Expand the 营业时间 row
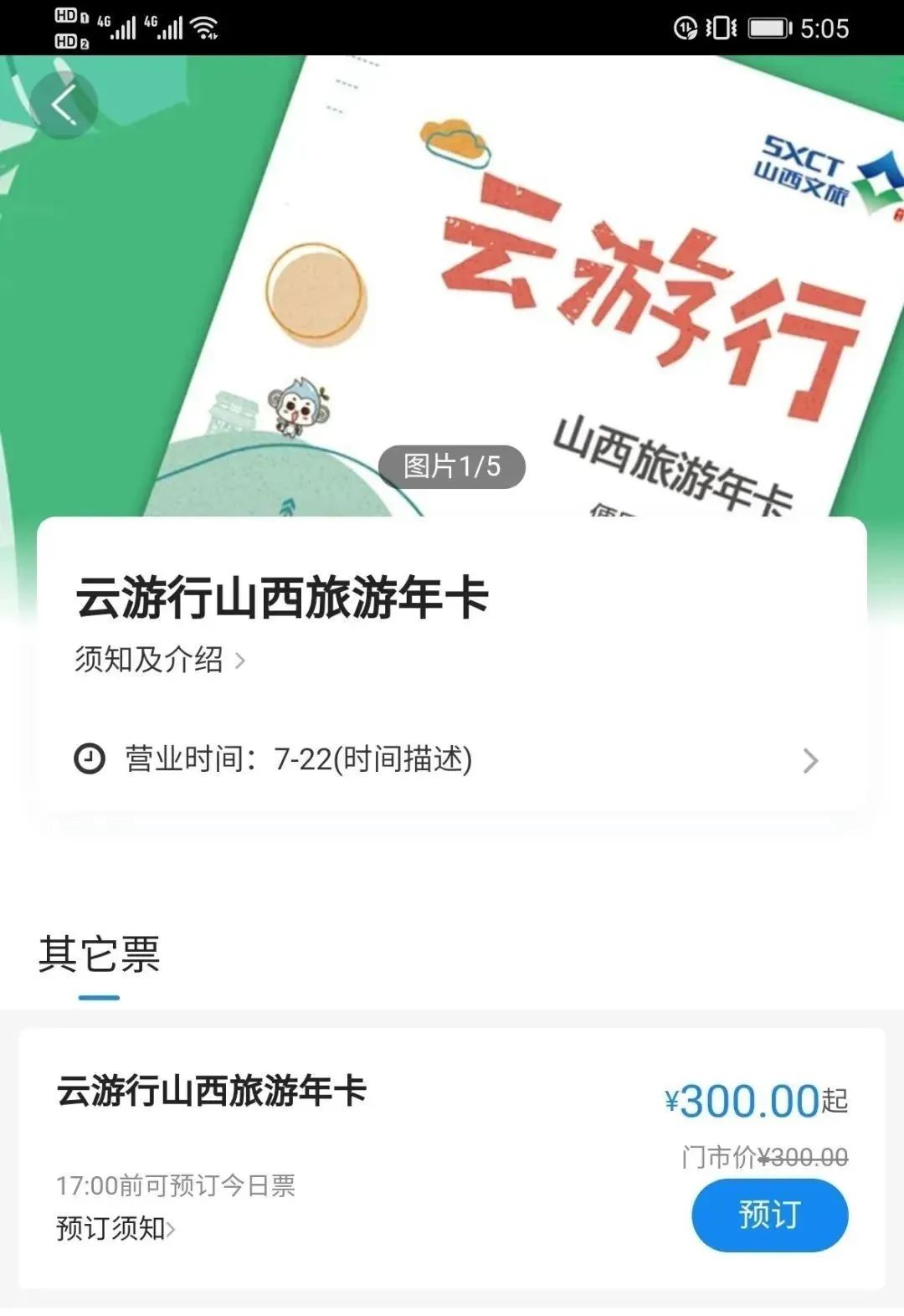The image size is (904, 1316). tap(452, 759)
